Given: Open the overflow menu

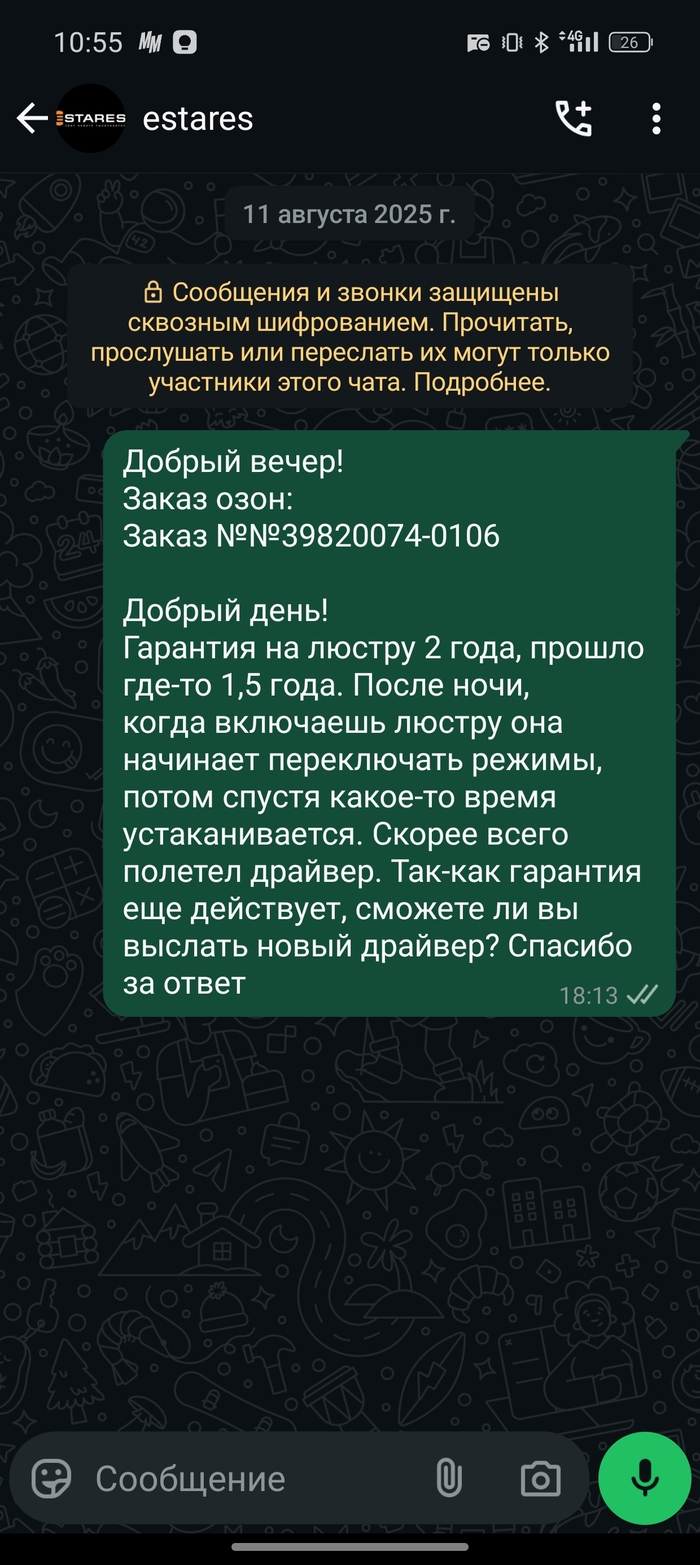Looking at the screenshot, I should tap(656, 119).
